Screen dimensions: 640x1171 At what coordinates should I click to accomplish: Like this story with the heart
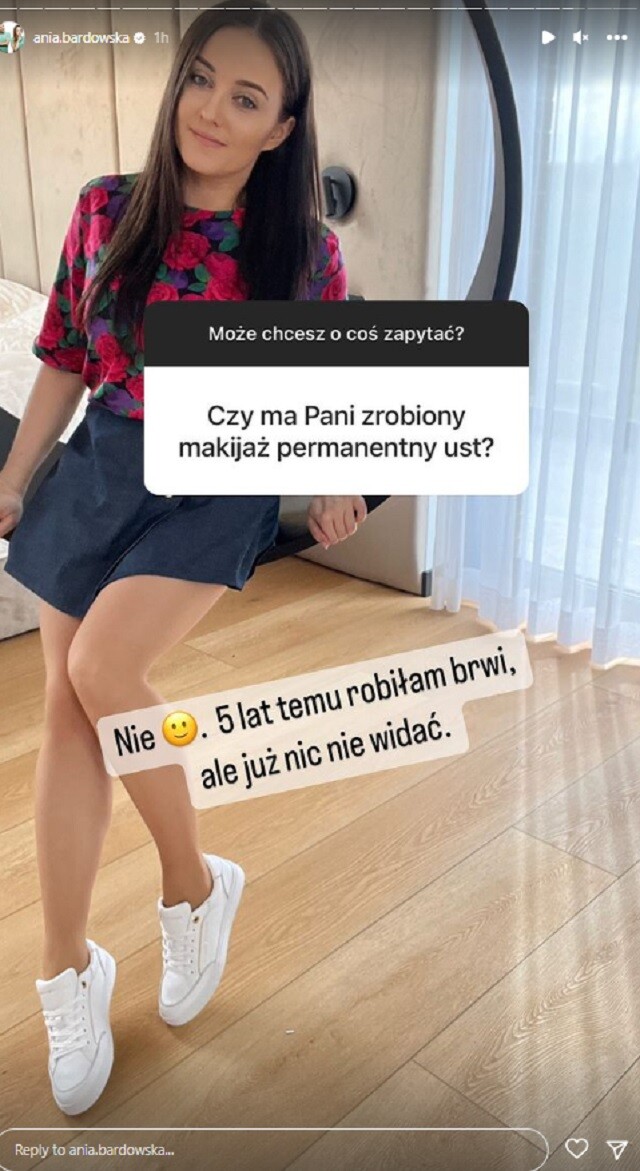coord(577,1148)
